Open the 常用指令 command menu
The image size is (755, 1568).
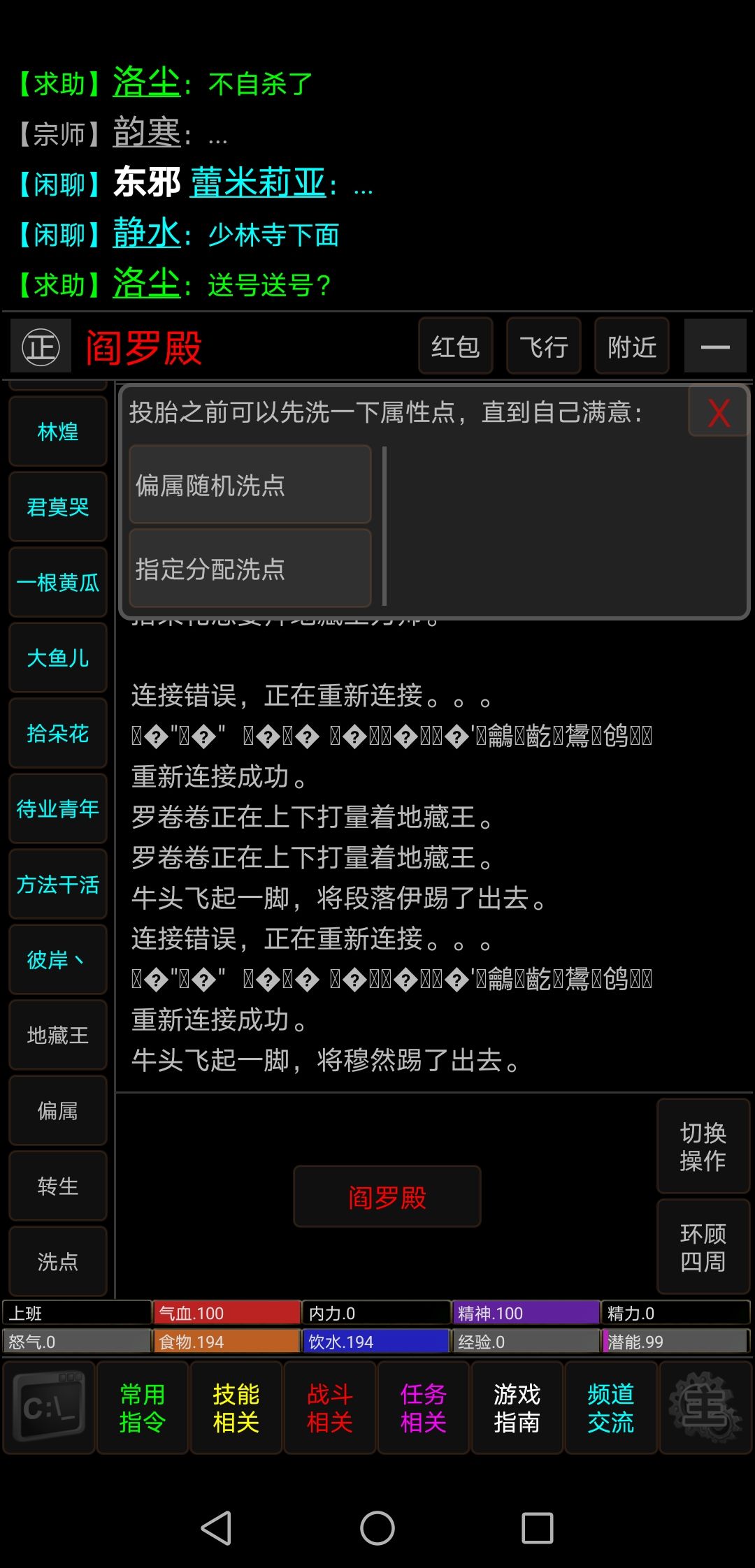click(142, 1407)
